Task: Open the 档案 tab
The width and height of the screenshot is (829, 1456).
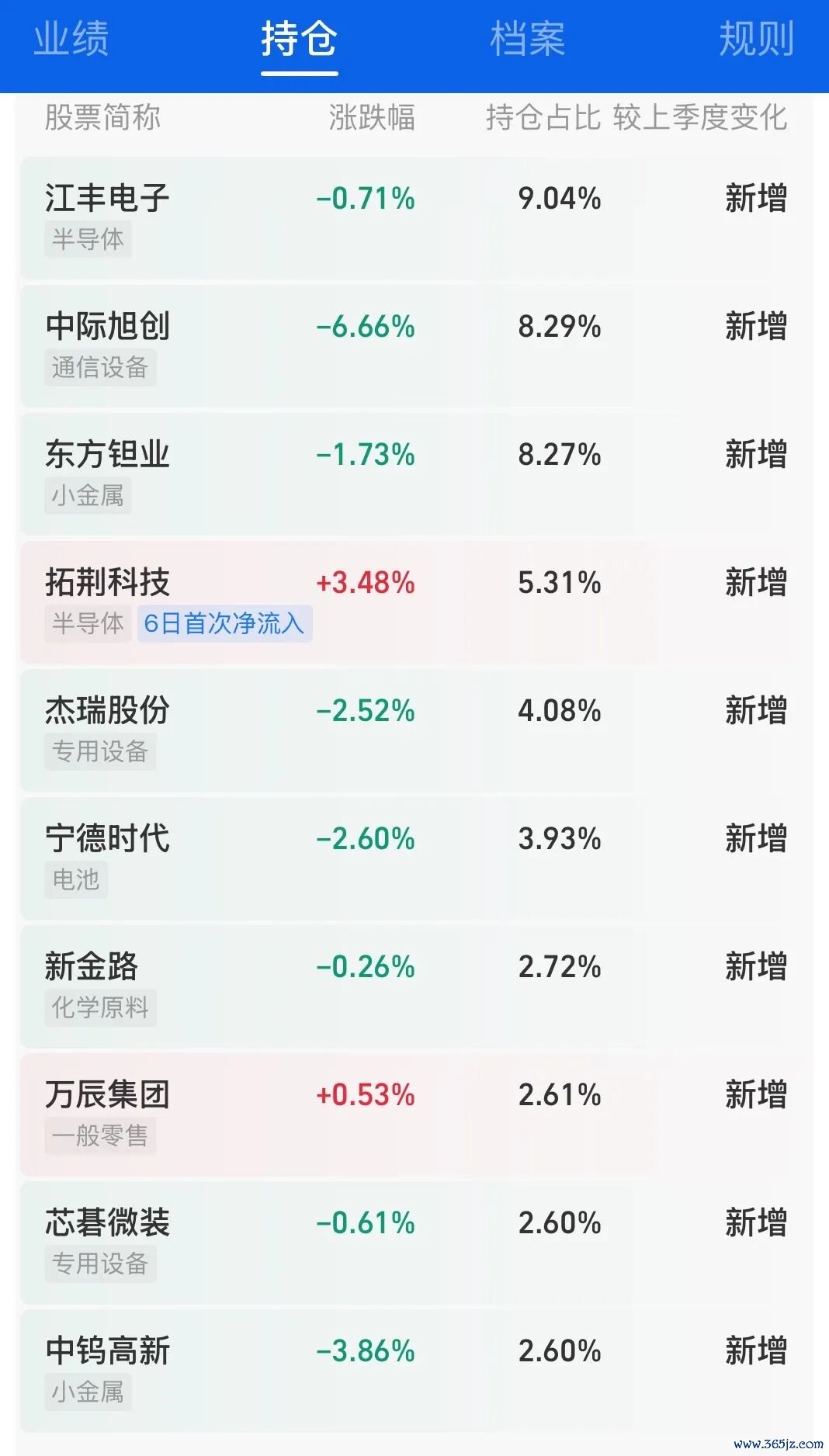Action: coord(528,39)
